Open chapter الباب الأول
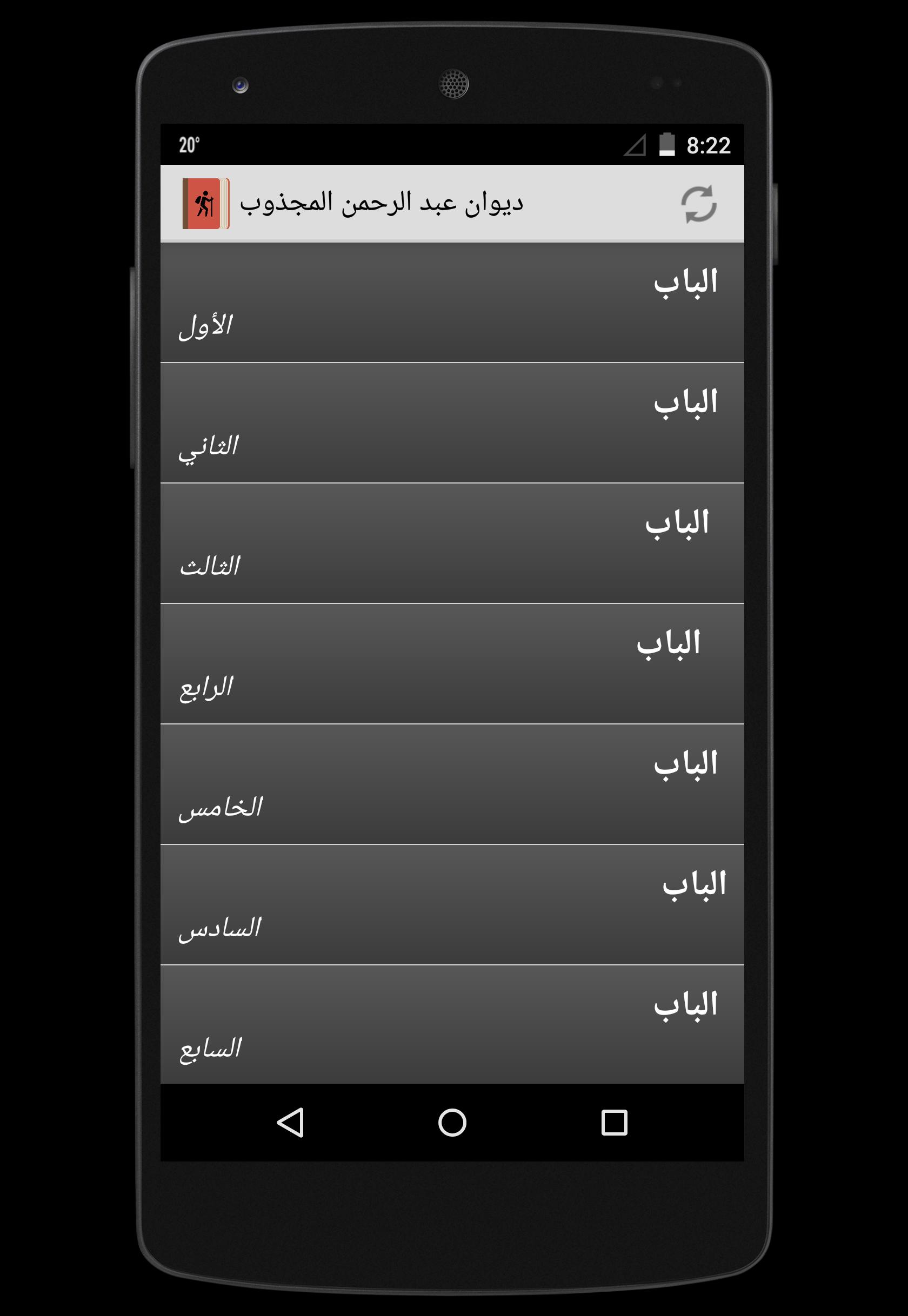908x1316 pixels. pyautogui.click(x=452, y=303)
